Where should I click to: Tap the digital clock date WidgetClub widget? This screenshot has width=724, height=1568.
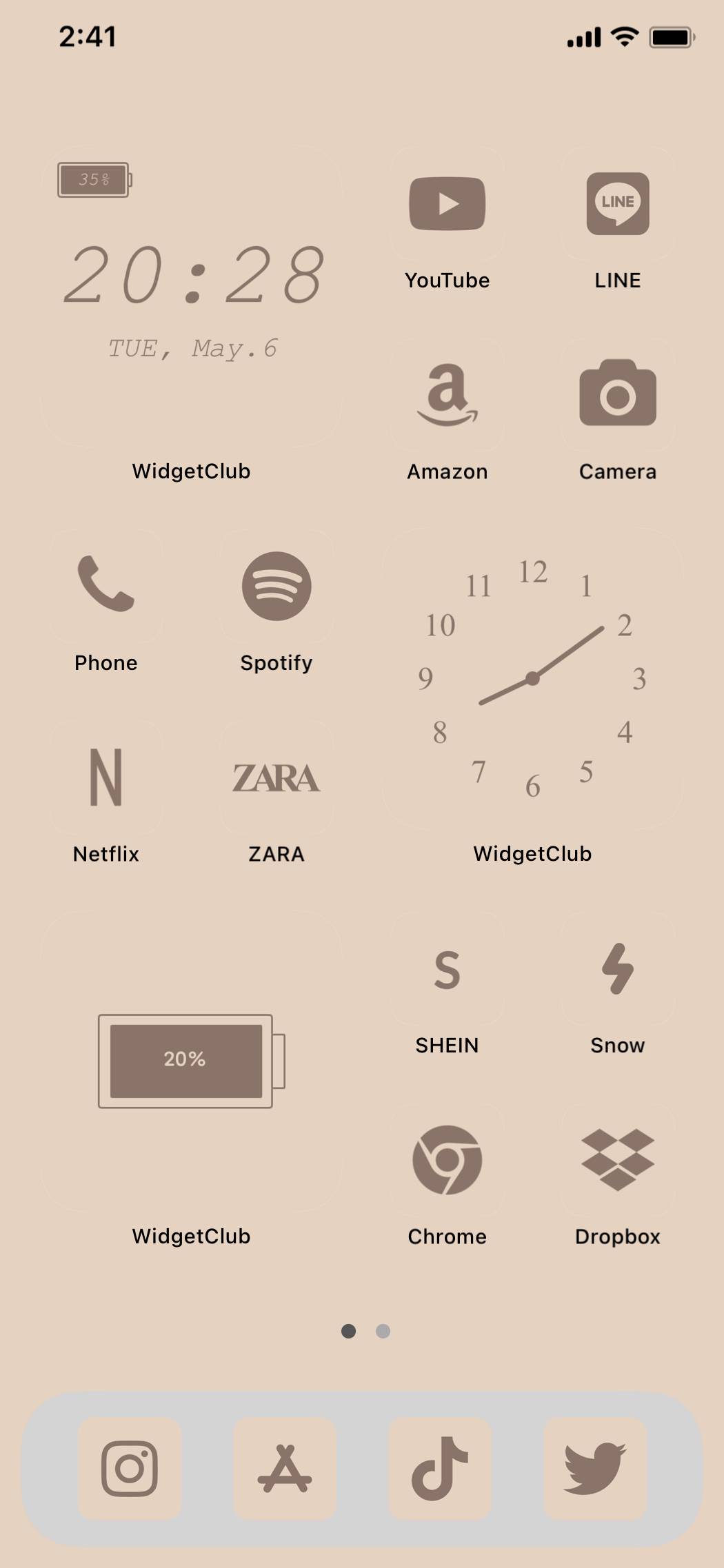[x=191, y=296]
